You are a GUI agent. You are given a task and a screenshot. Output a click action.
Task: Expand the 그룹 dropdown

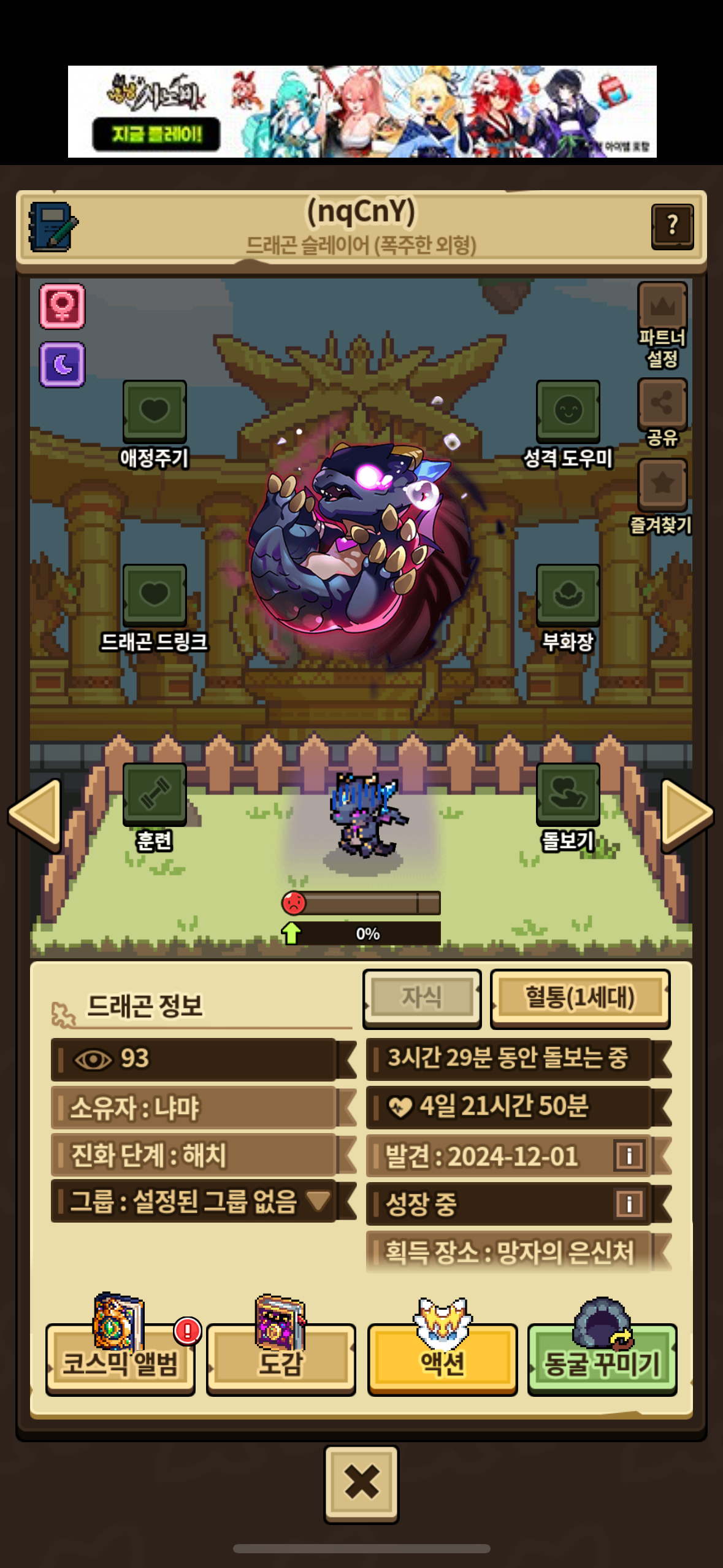pyautogui.click(x=318, y=1201)
